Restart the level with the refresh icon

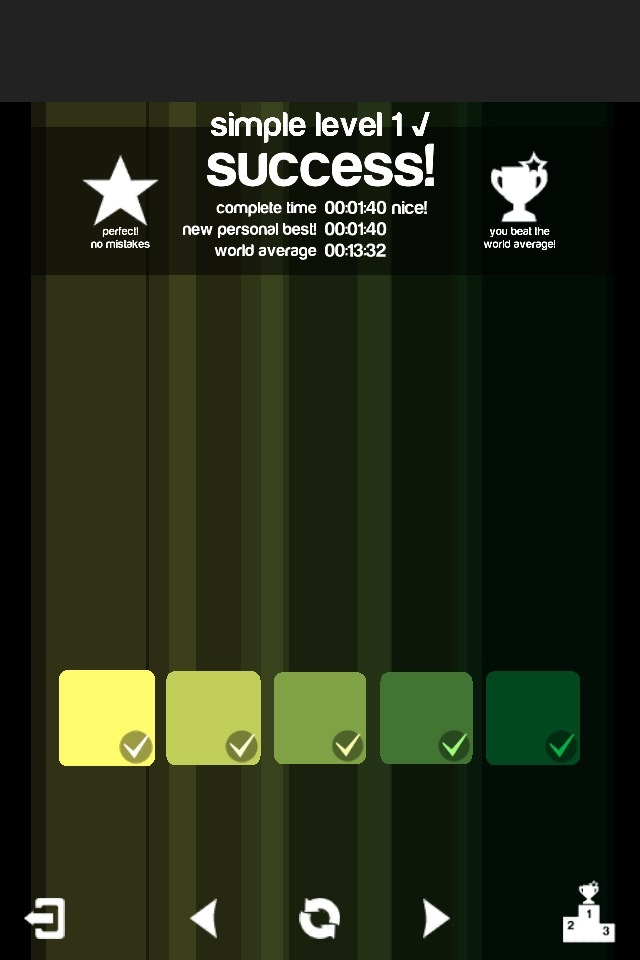pos(320,918)
